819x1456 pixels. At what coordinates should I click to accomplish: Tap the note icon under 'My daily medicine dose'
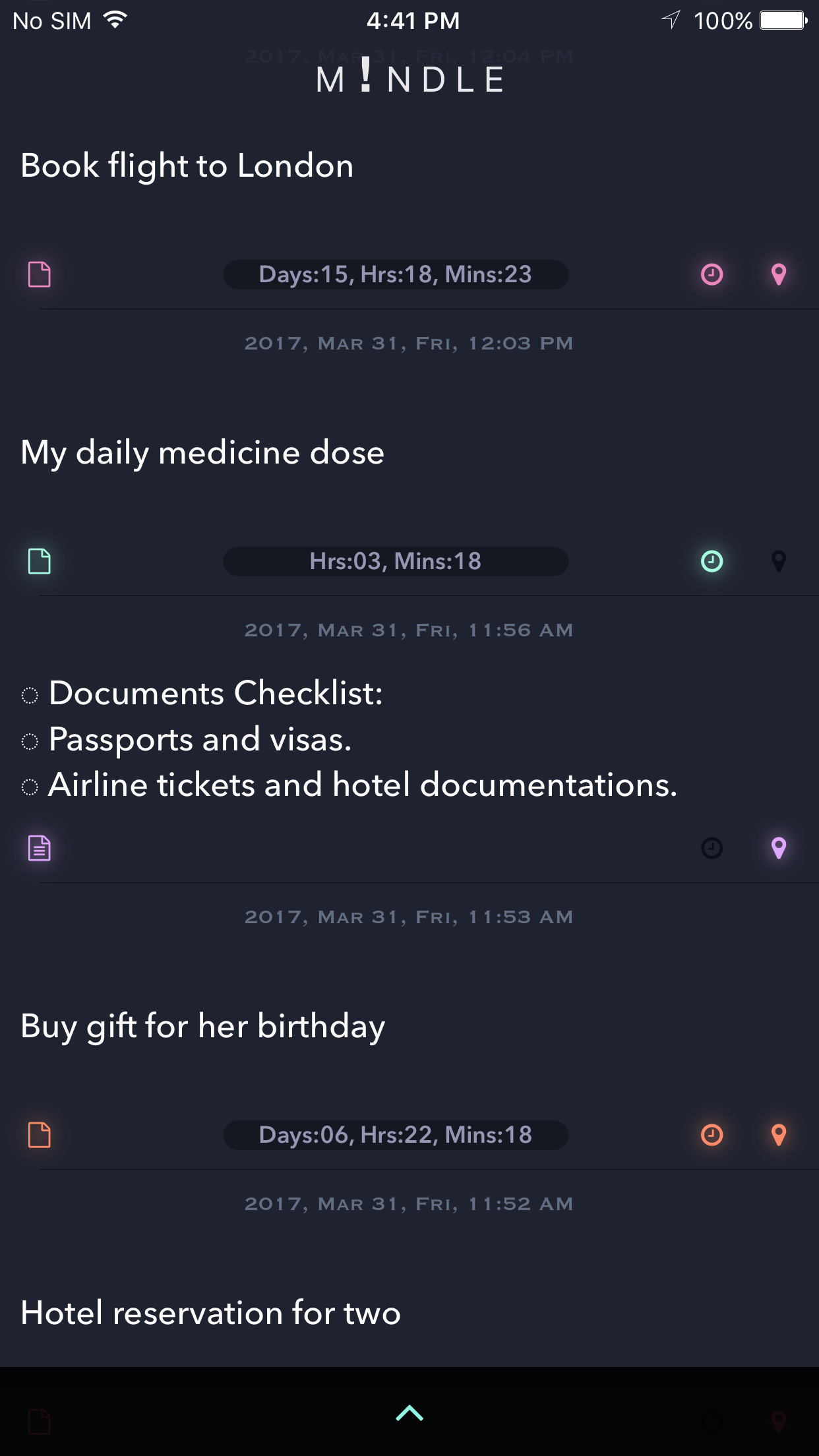(x=40, y=561)
